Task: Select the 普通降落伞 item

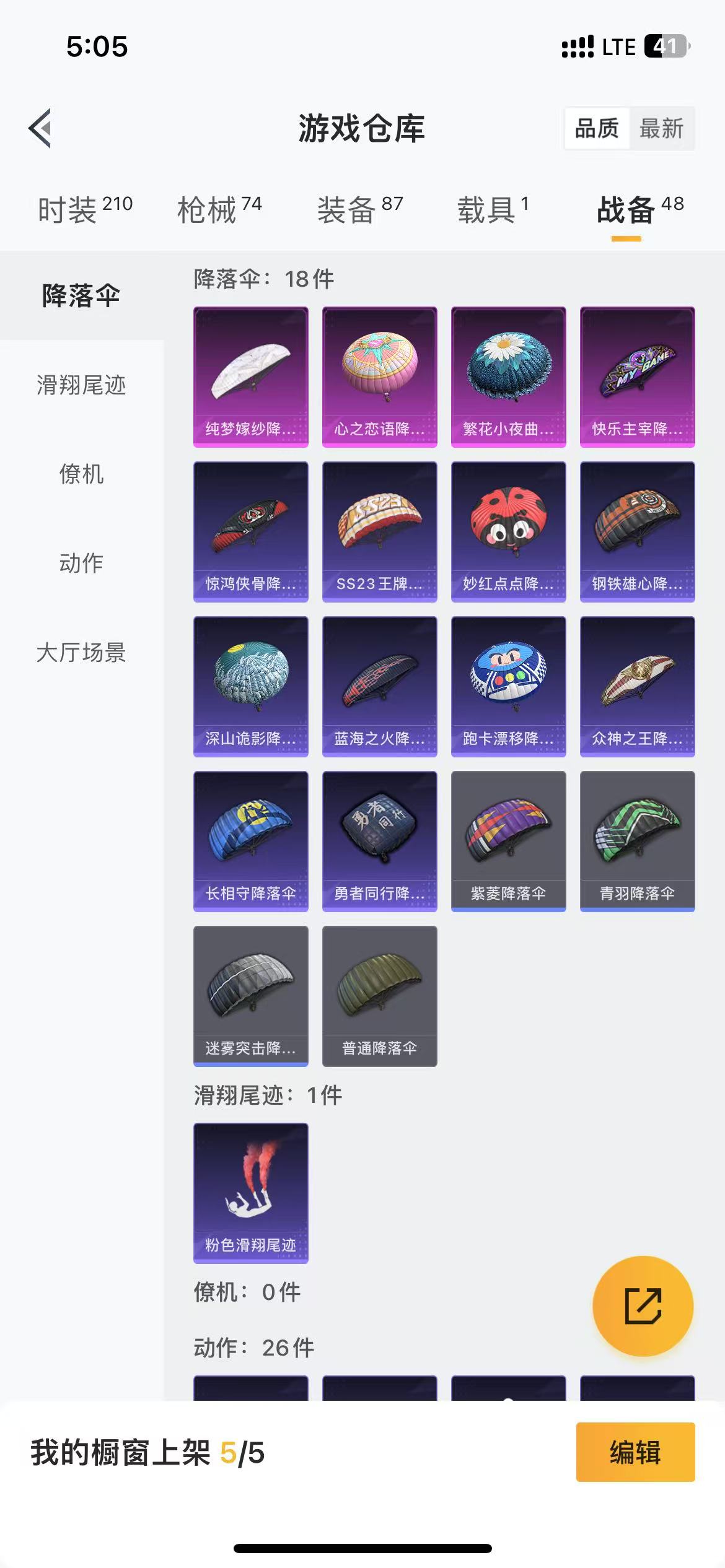Action: [x=380, y=996]
